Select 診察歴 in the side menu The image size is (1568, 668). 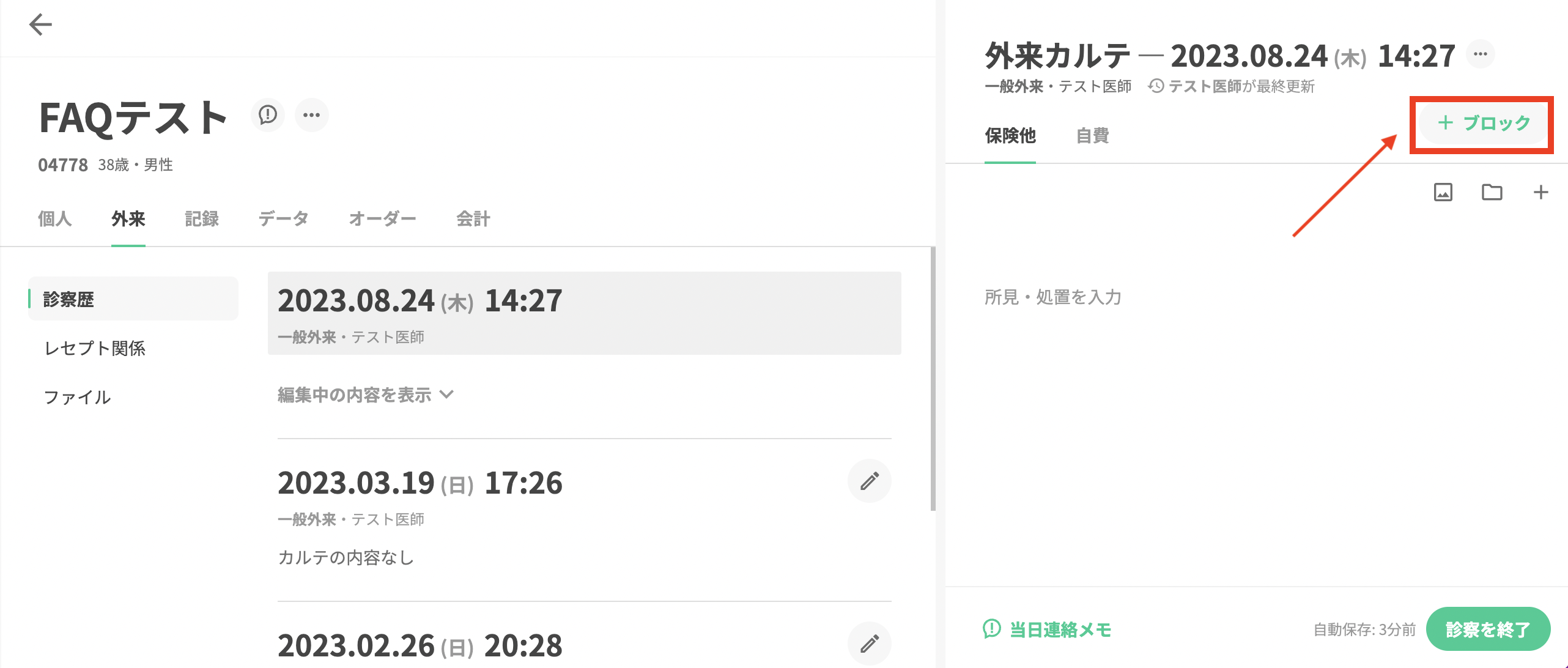pyautogui.click(x=133, y=299)
